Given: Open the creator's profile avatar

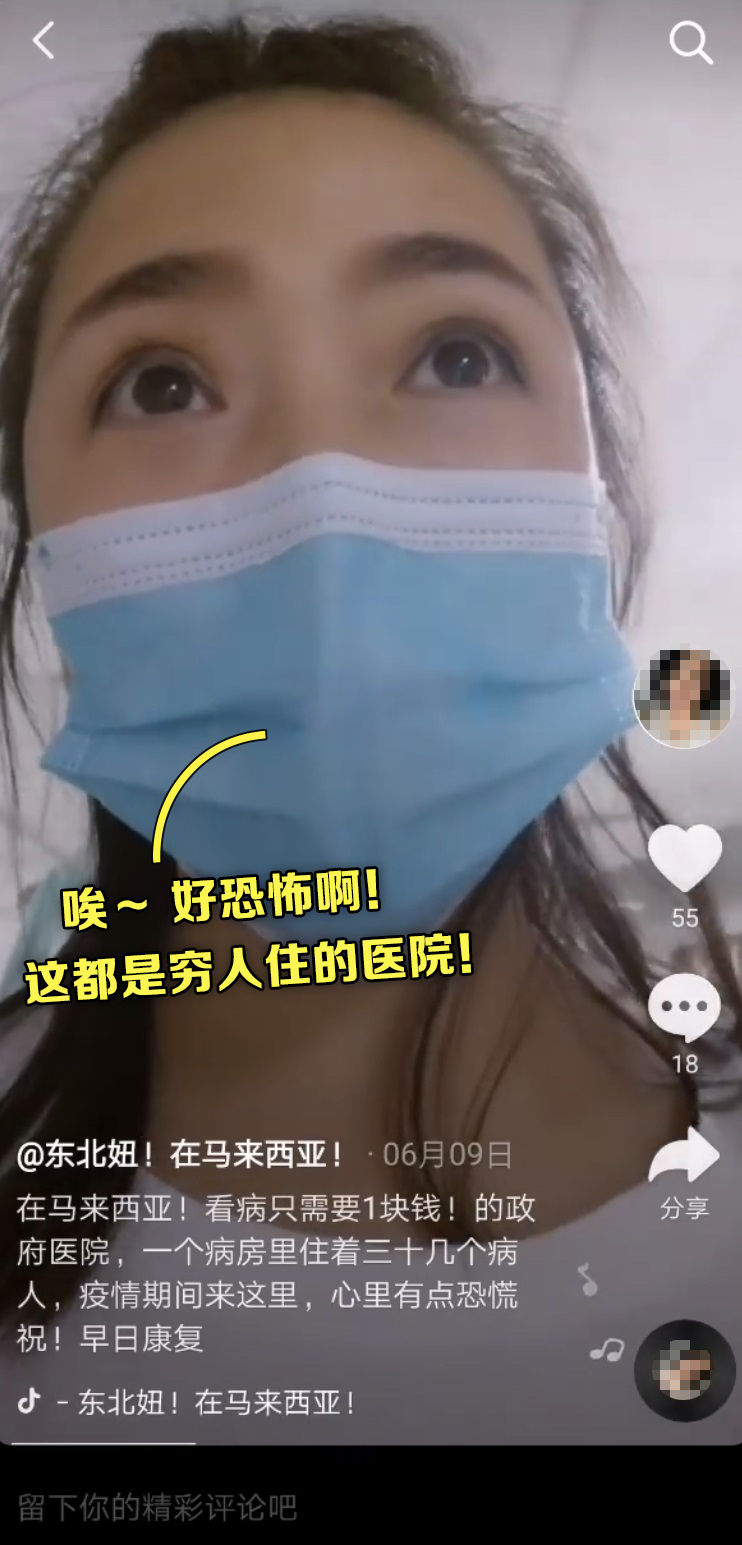Looking at the screenshot, I should click(684, 697).
